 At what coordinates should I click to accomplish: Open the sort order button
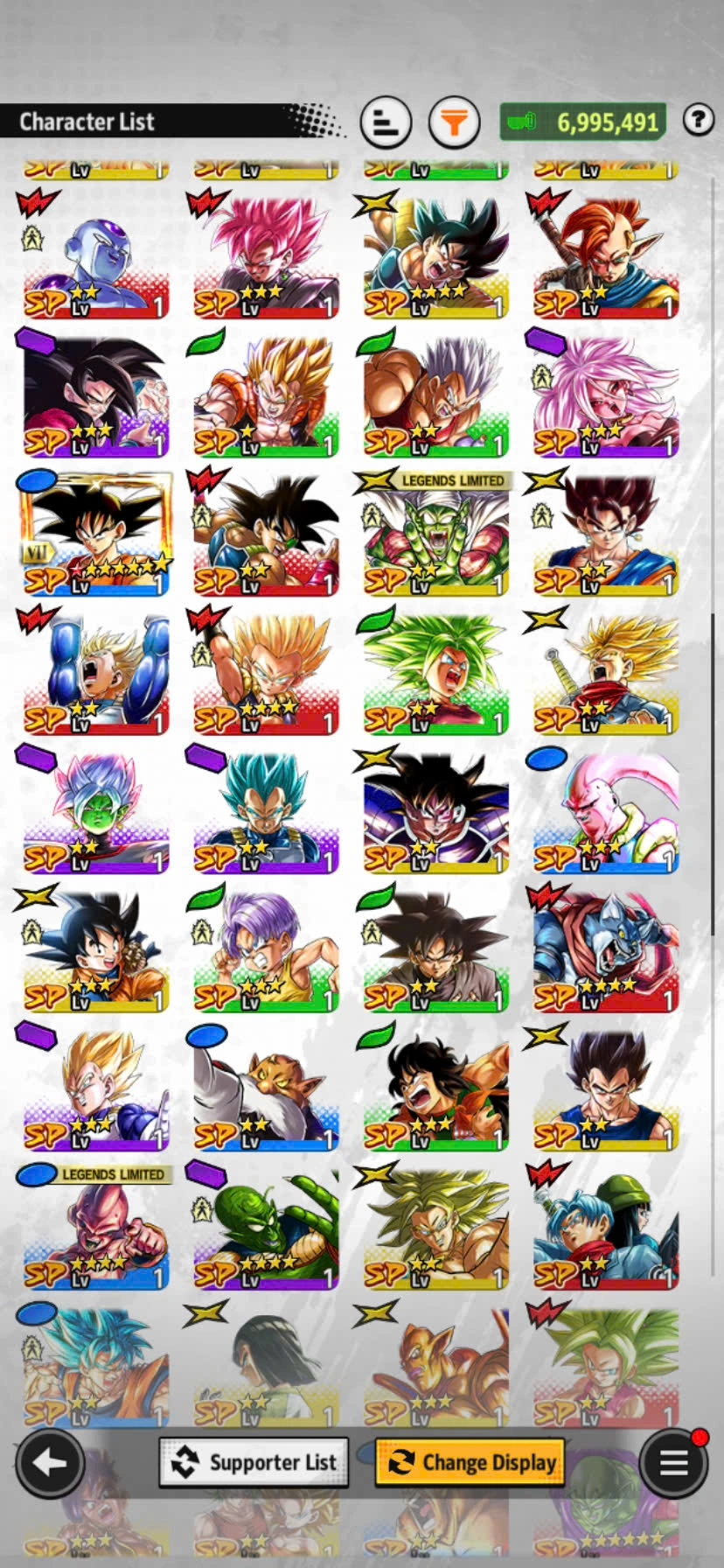tap(386, 122)
